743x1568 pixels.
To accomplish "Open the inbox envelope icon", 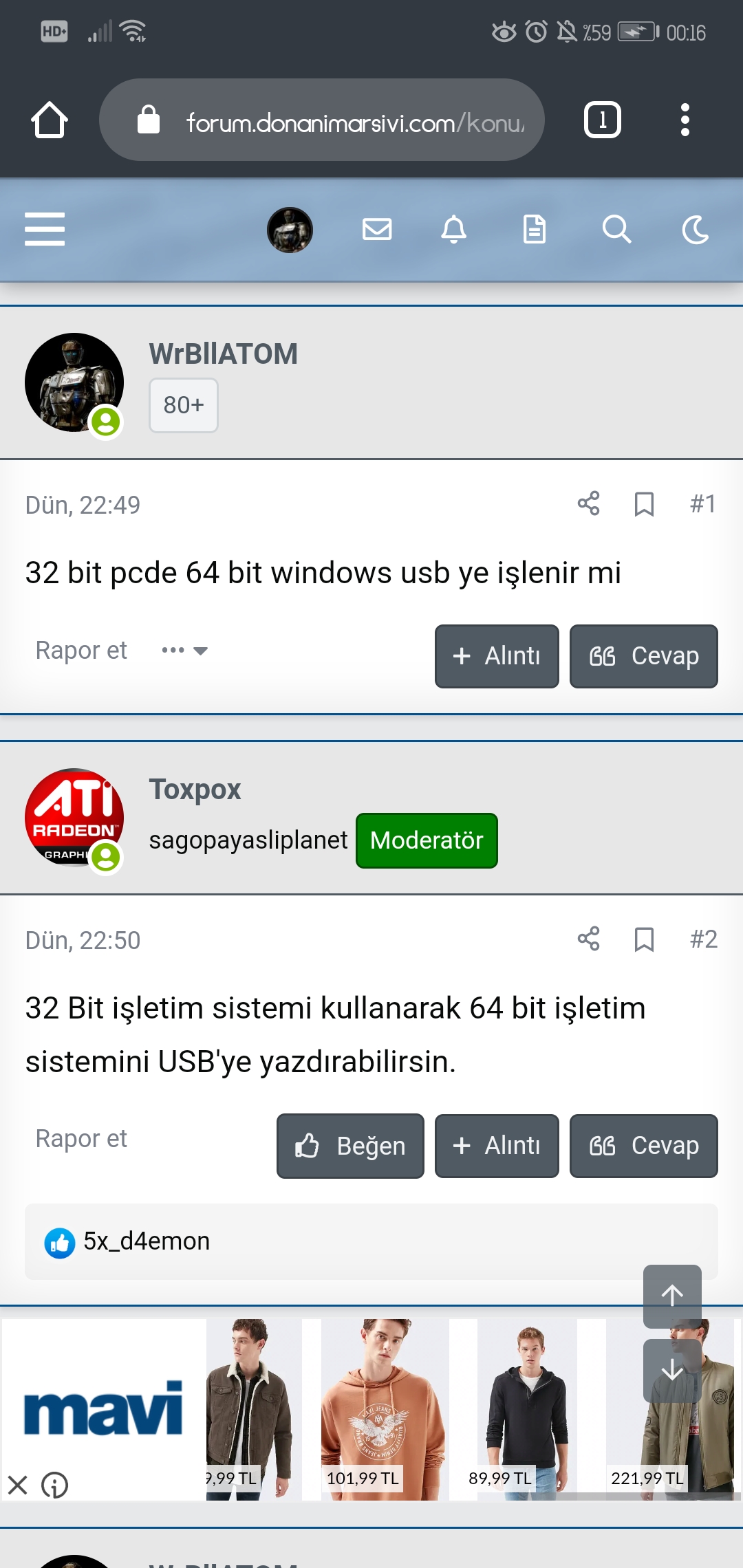I will pyautogui.click(x=377, y=229).
